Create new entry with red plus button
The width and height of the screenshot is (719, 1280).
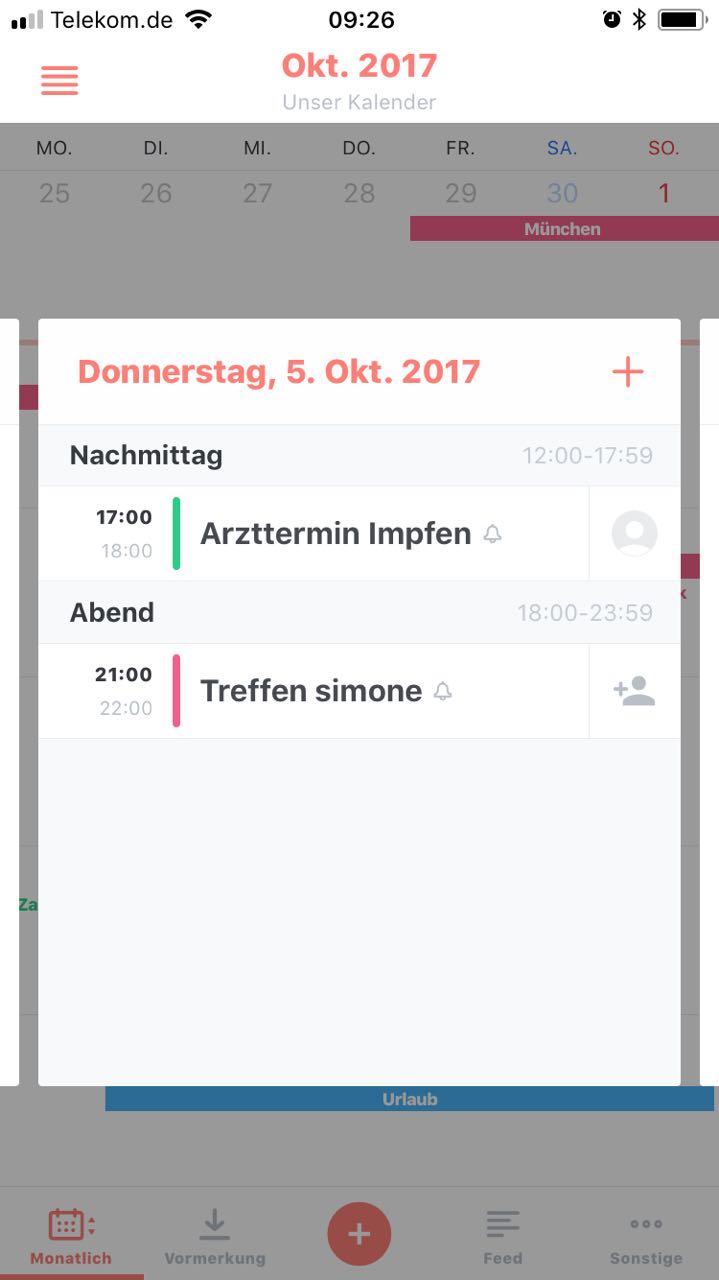pos(359,1234)
